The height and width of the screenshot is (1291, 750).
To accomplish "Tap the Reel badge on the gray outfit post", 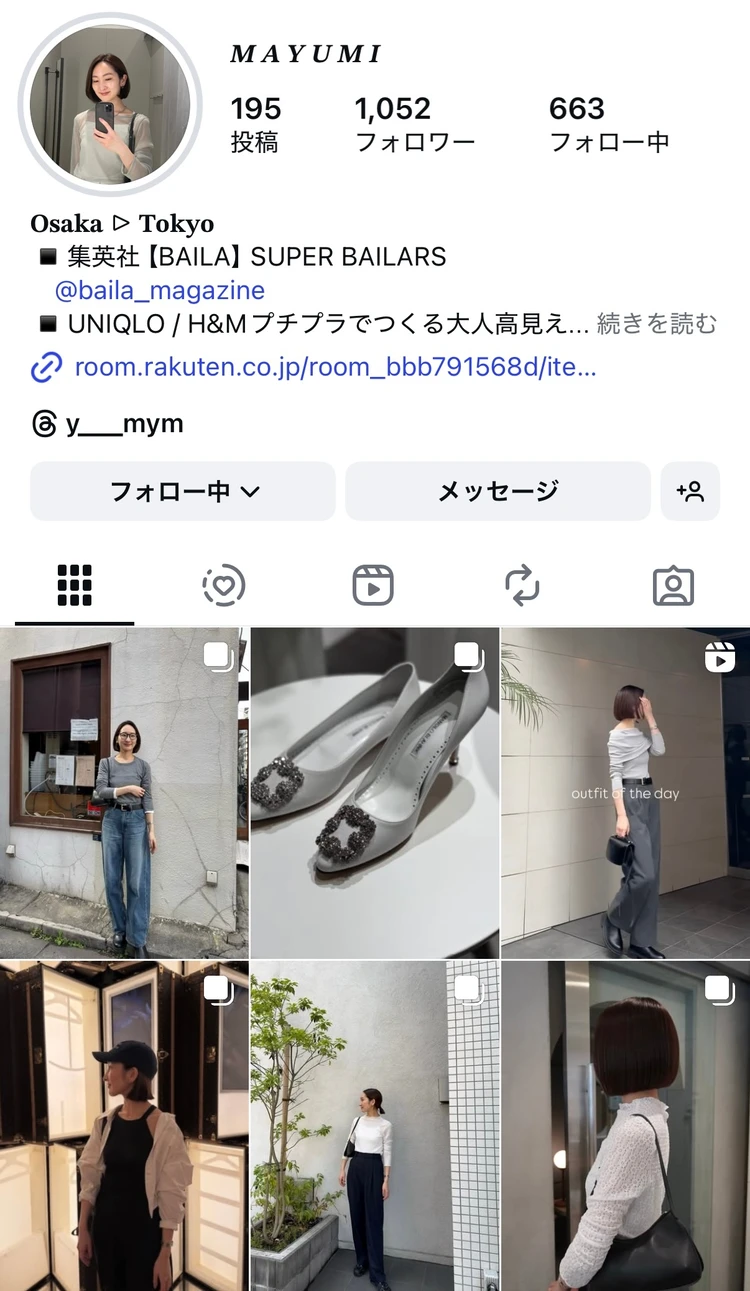I will pyautogui.click(x=719, y=658).
